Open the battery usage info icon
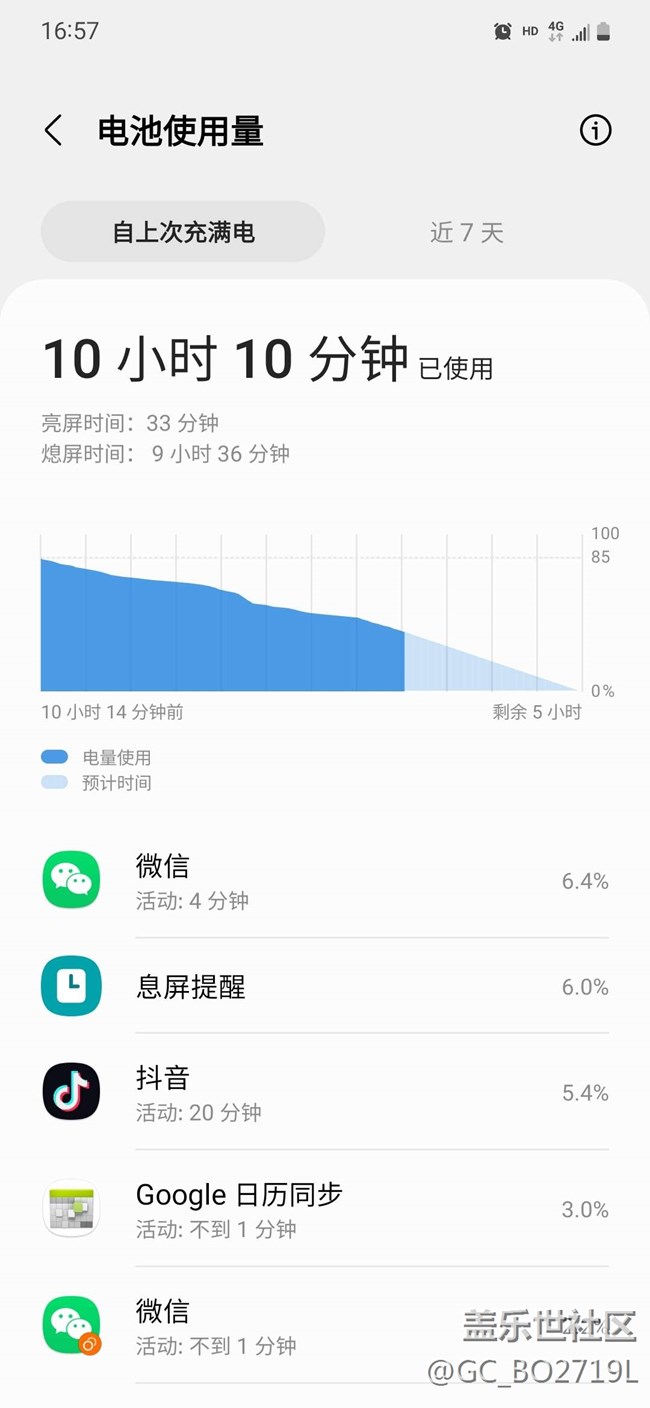The width and height of the screenshot is (650, 1408). (x=595, y=130)
